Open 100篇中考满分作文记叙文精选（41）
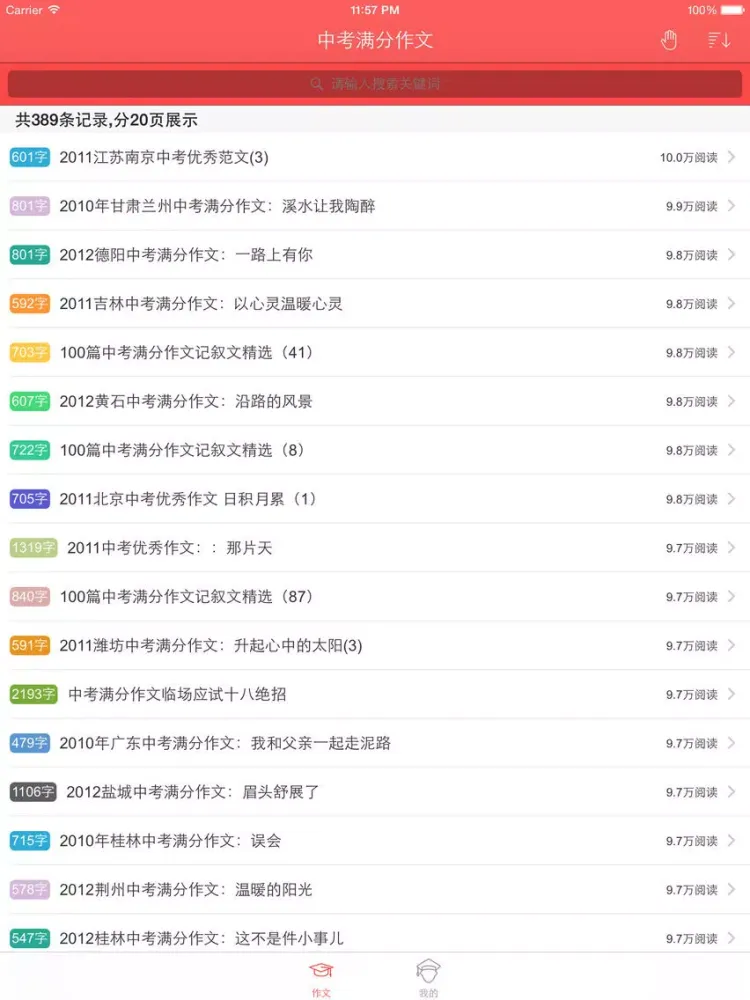 (x=375, y=352)
